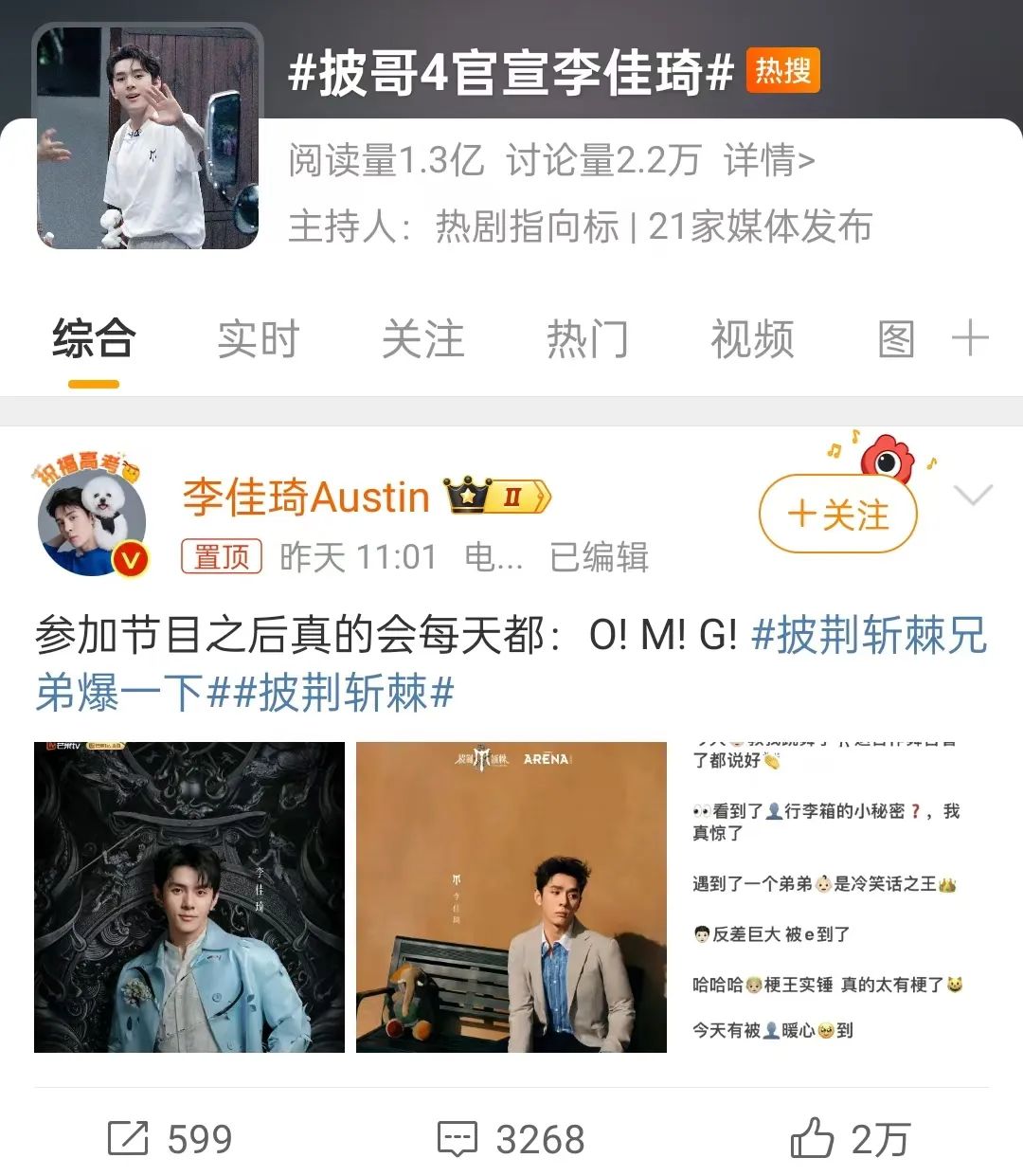The image size is (1023, 1176).
Task: Switch to the 关注 tab
Action: pos(422,339)
